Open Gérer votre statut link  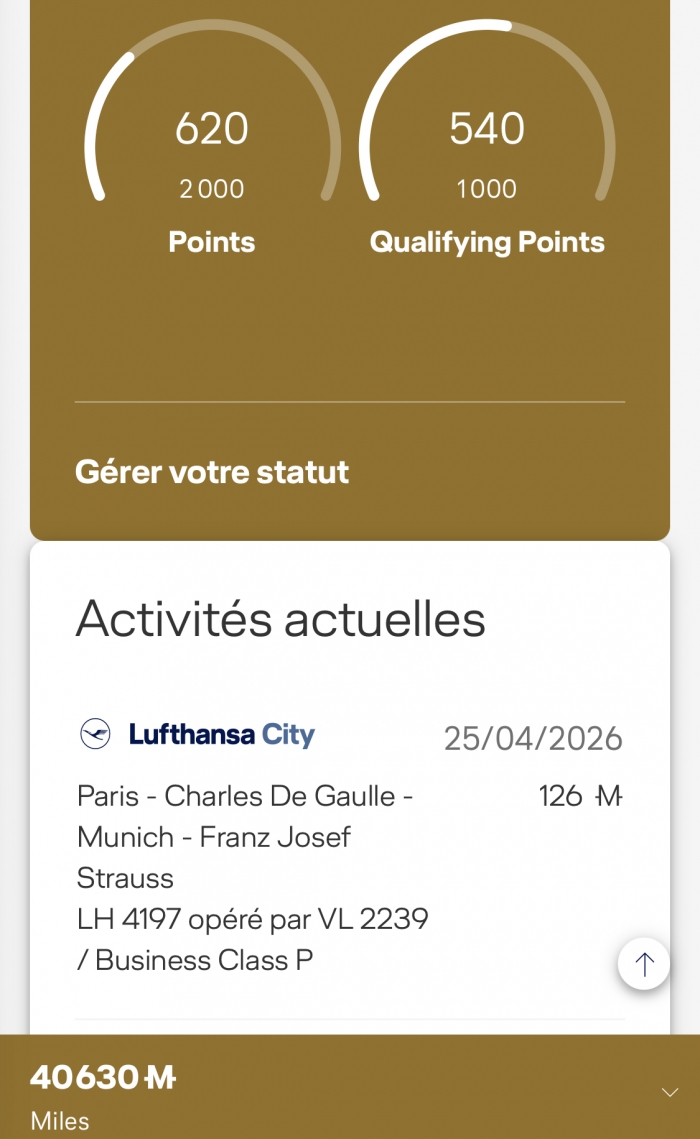point(212,472)
